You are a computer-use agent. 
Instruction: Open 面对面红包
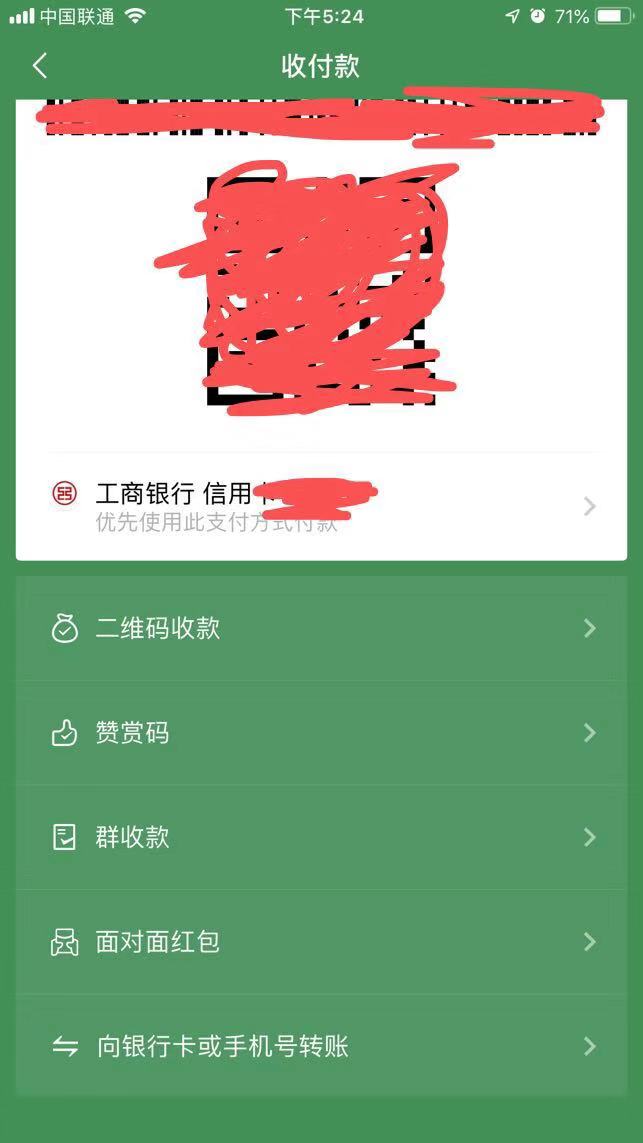(x=320, y=942)
